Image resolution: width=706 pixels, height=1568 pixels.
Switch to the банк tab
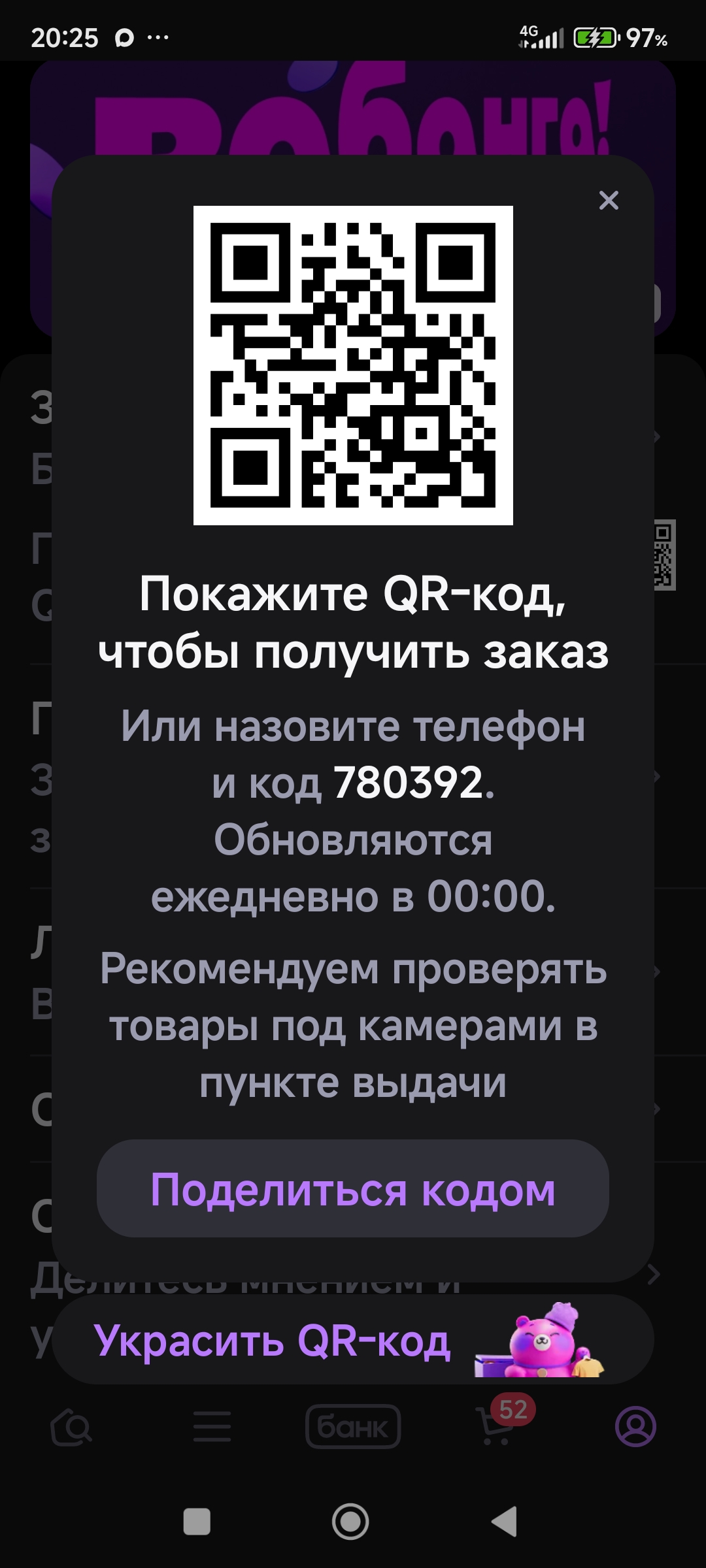click(x=353, y=1427)
